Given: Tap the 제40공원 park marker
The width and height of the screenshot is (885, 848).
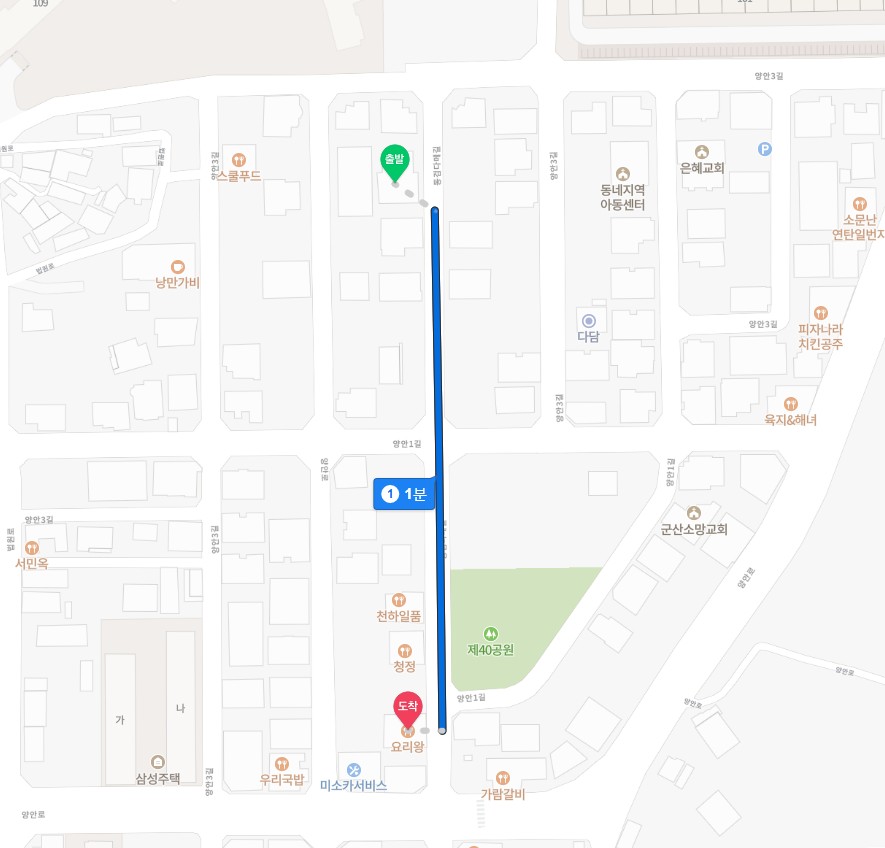Looking at the screenshot, I should coord(490,633).
